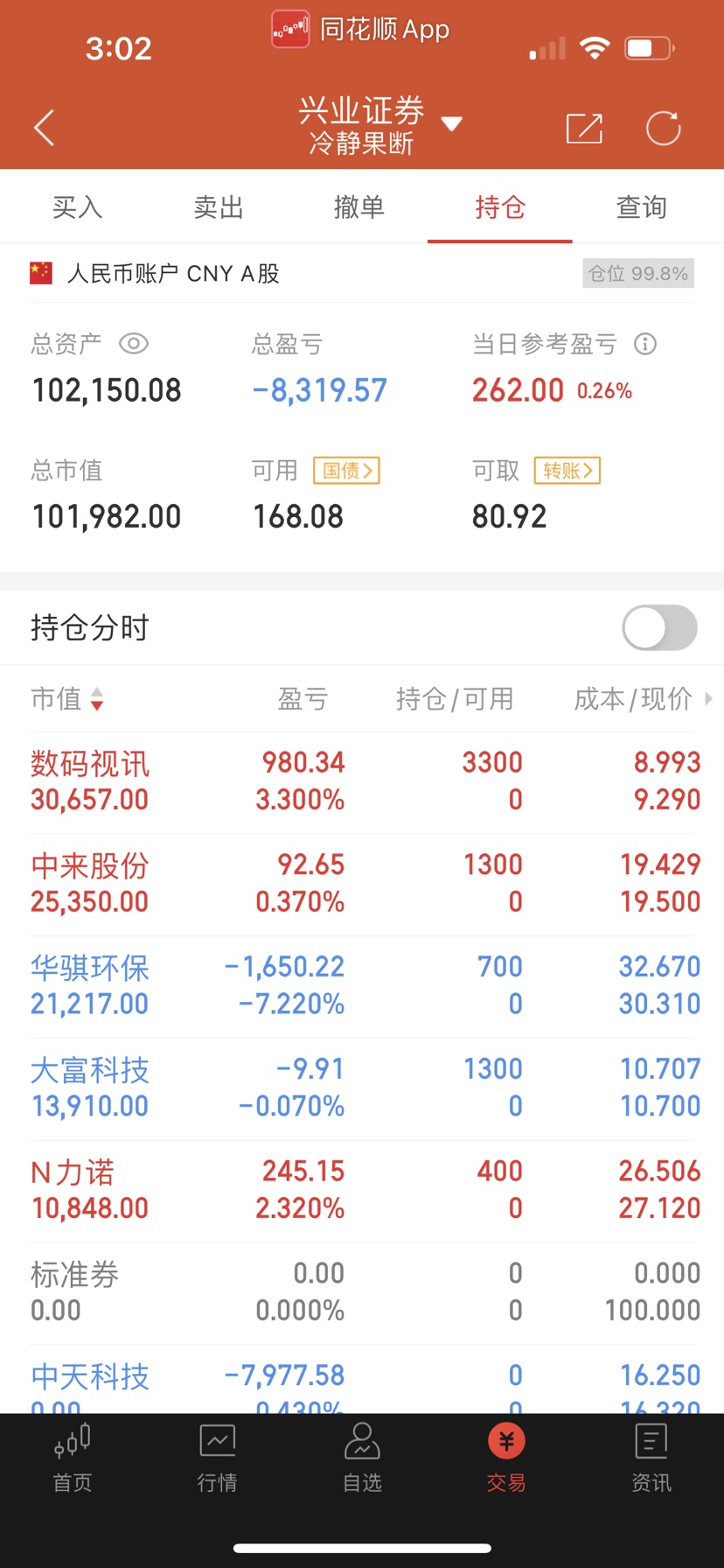This screenshot has width=724, height=1568.
Task: Go to the 首页 bottom tab
Action: pyautogui.click(x=73, y=1459)
